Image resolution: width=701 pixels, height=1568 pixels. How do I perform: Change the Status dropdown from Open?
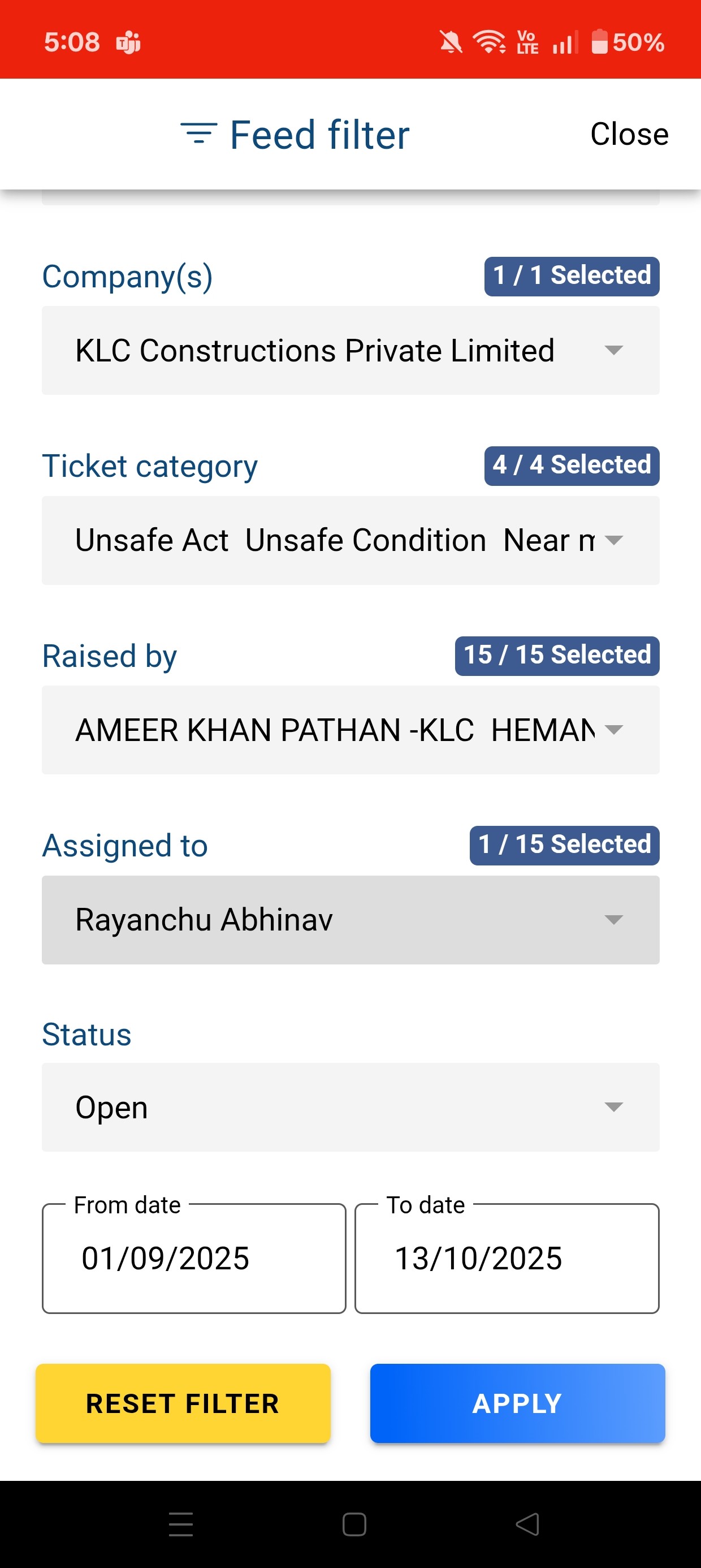click(x=350, y=1107)
